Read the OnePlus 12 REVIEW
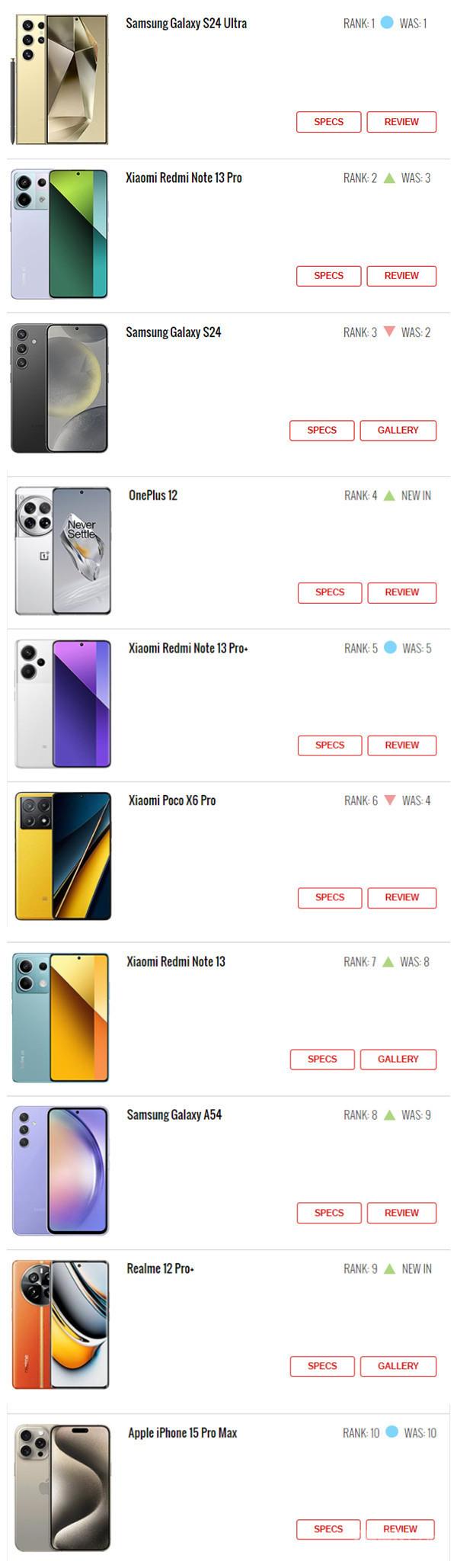457x1568 pixels. click(x=401, y=592)
